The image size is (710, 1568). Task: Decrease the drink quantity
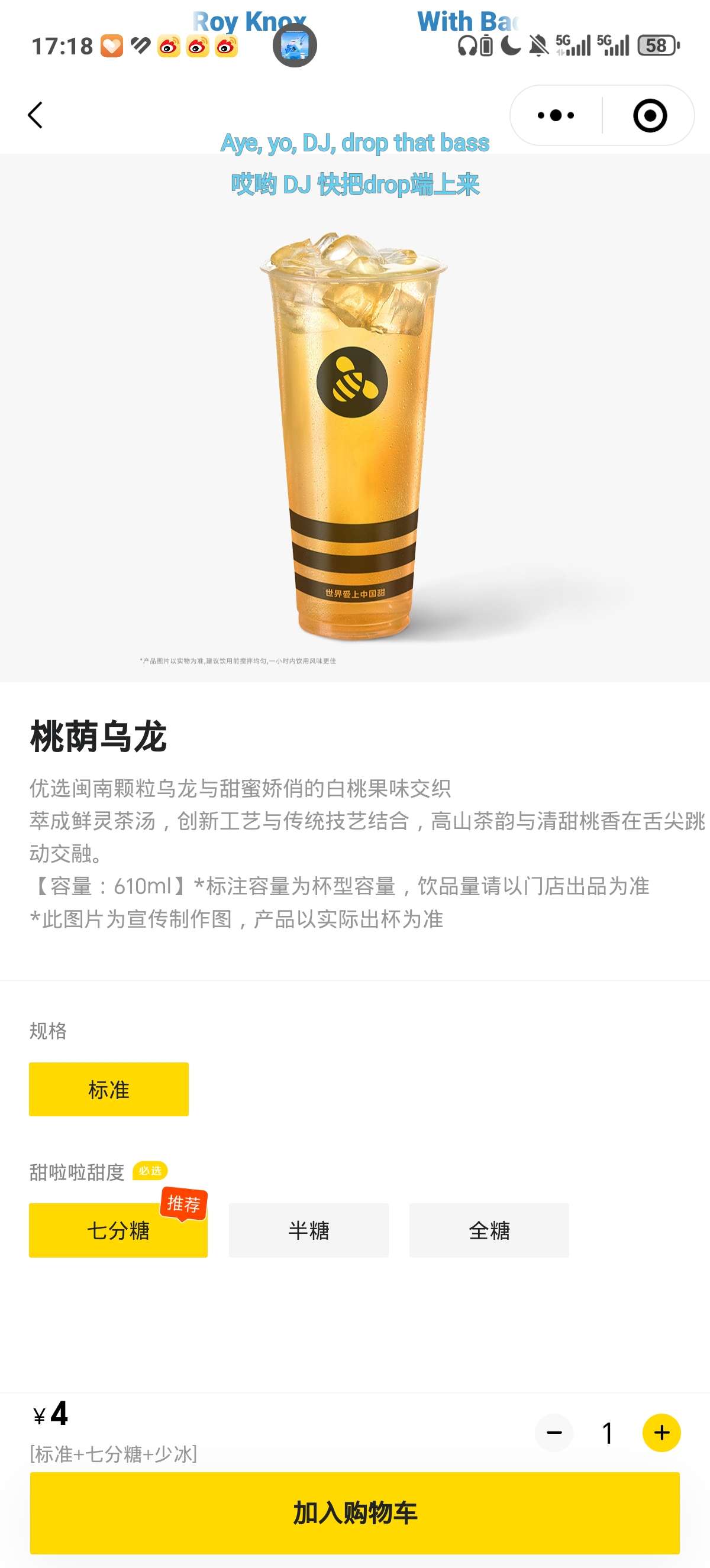(x=554, y=1432)
